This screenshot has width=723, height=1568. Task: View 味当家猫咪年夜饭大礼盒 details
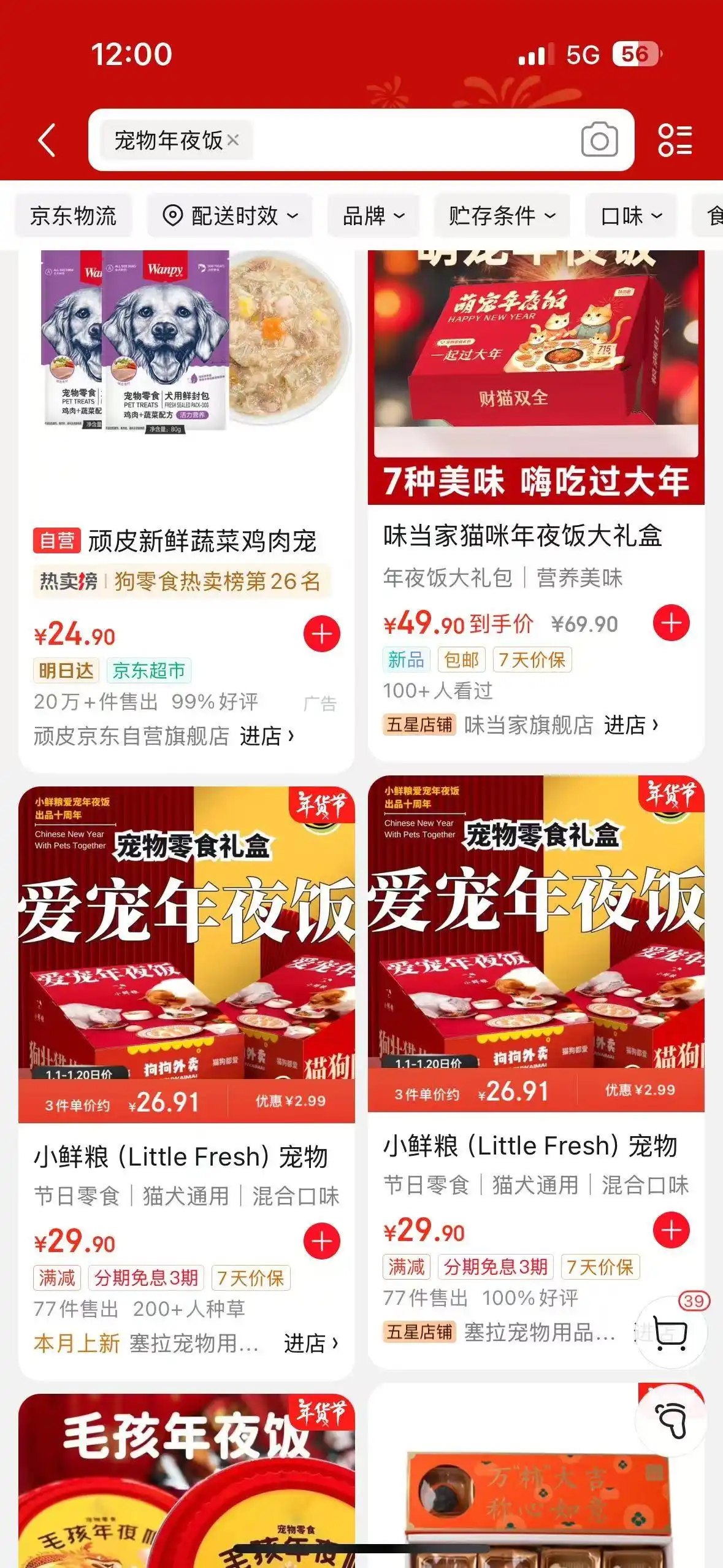tap(522, 536)
